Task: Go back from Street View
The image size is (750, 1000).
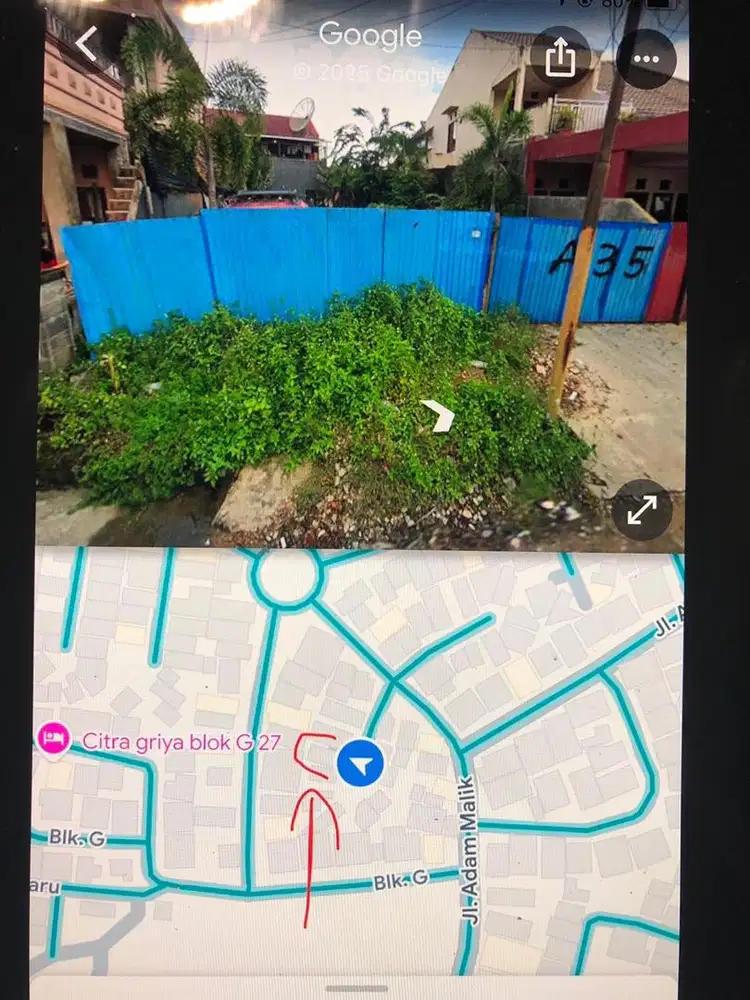Action: (x=87, y=45)
